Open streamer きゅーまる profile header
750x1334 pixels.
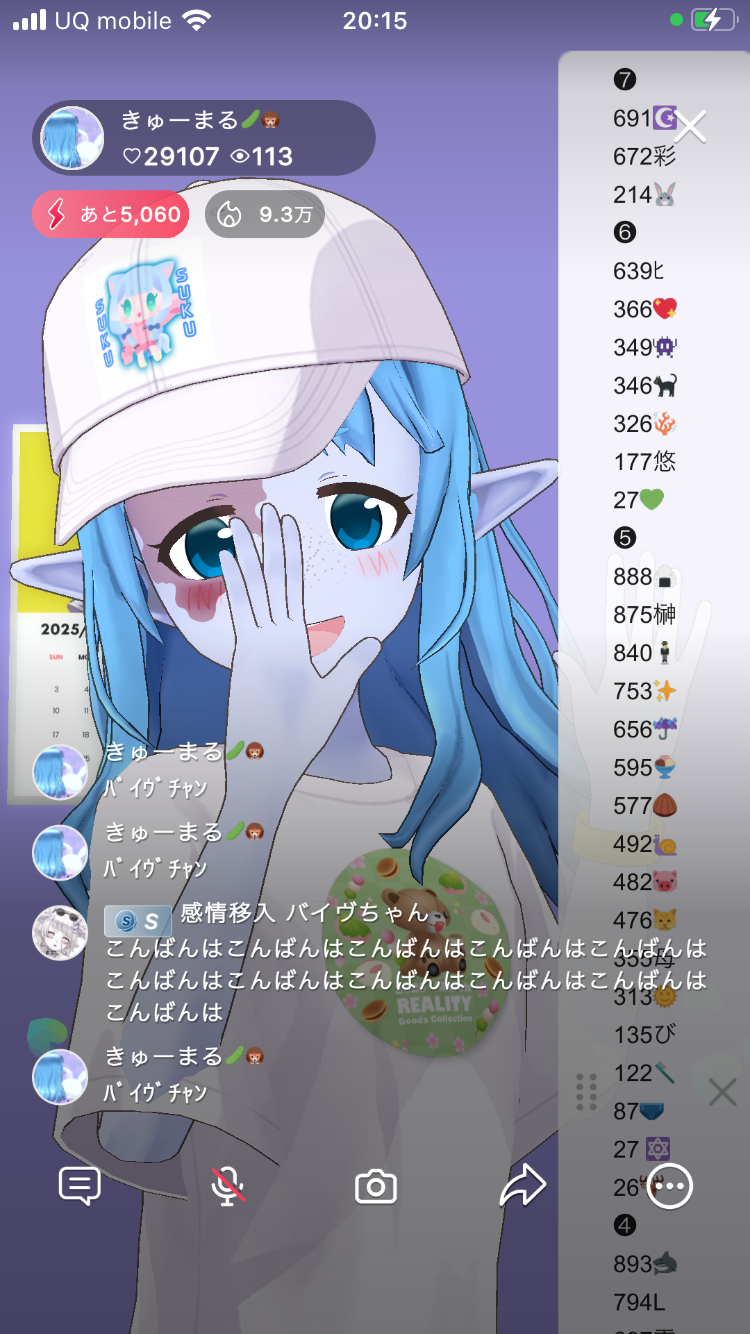(204, 138)
